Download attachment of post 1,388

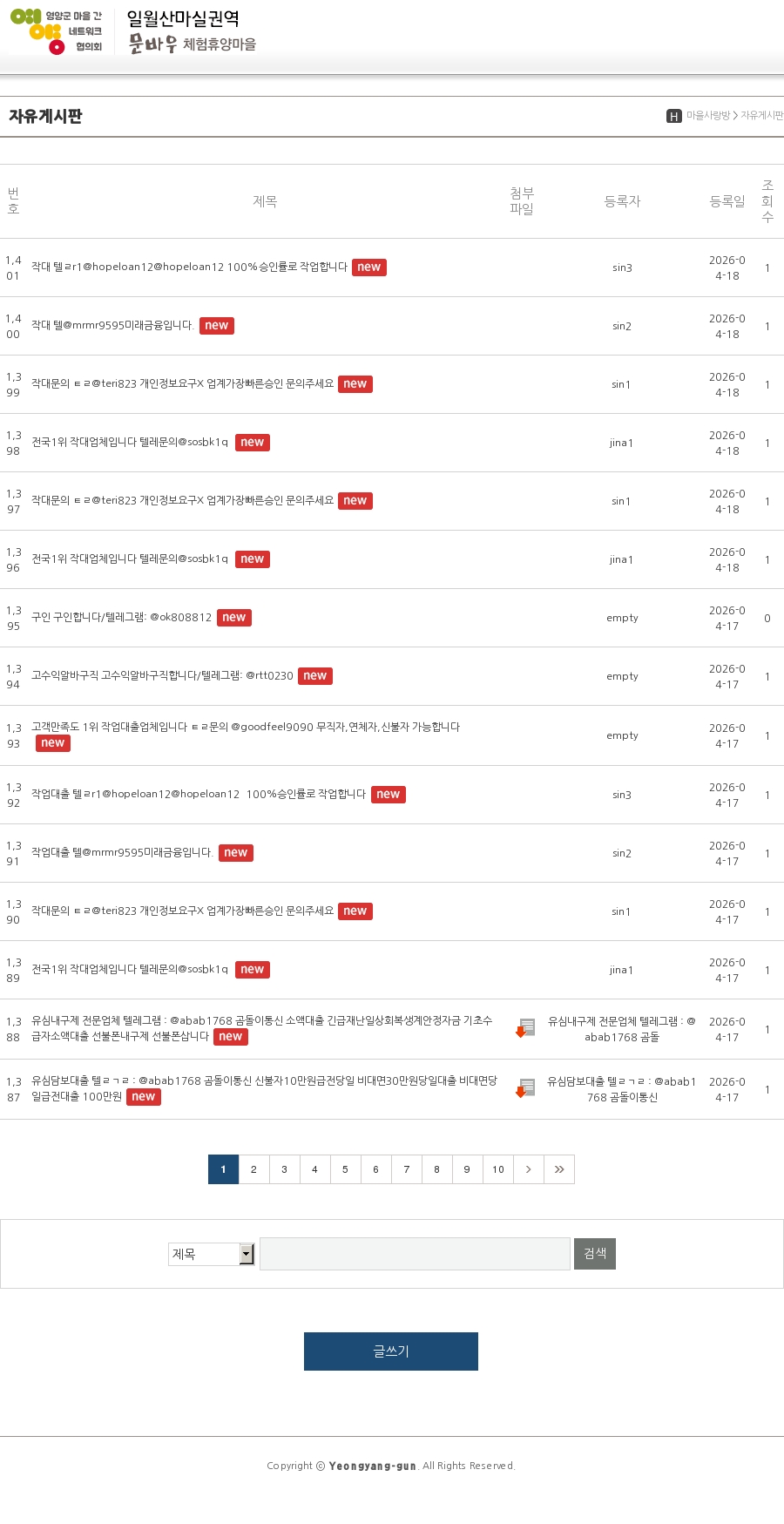pyautogui.click(x=524, y=1028)
